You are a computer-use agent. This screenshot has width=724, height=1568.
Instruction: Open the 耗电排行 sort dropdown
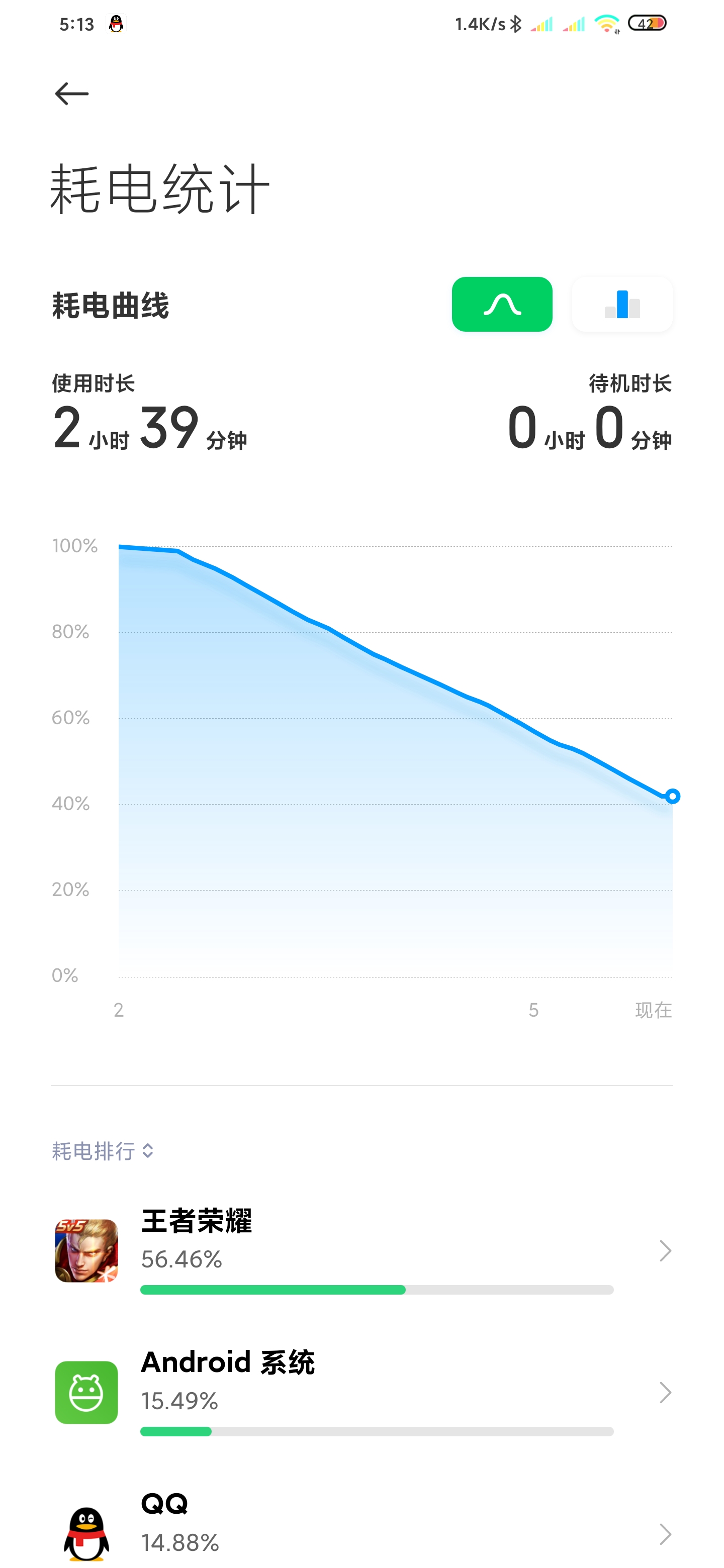pos(102,1151)
